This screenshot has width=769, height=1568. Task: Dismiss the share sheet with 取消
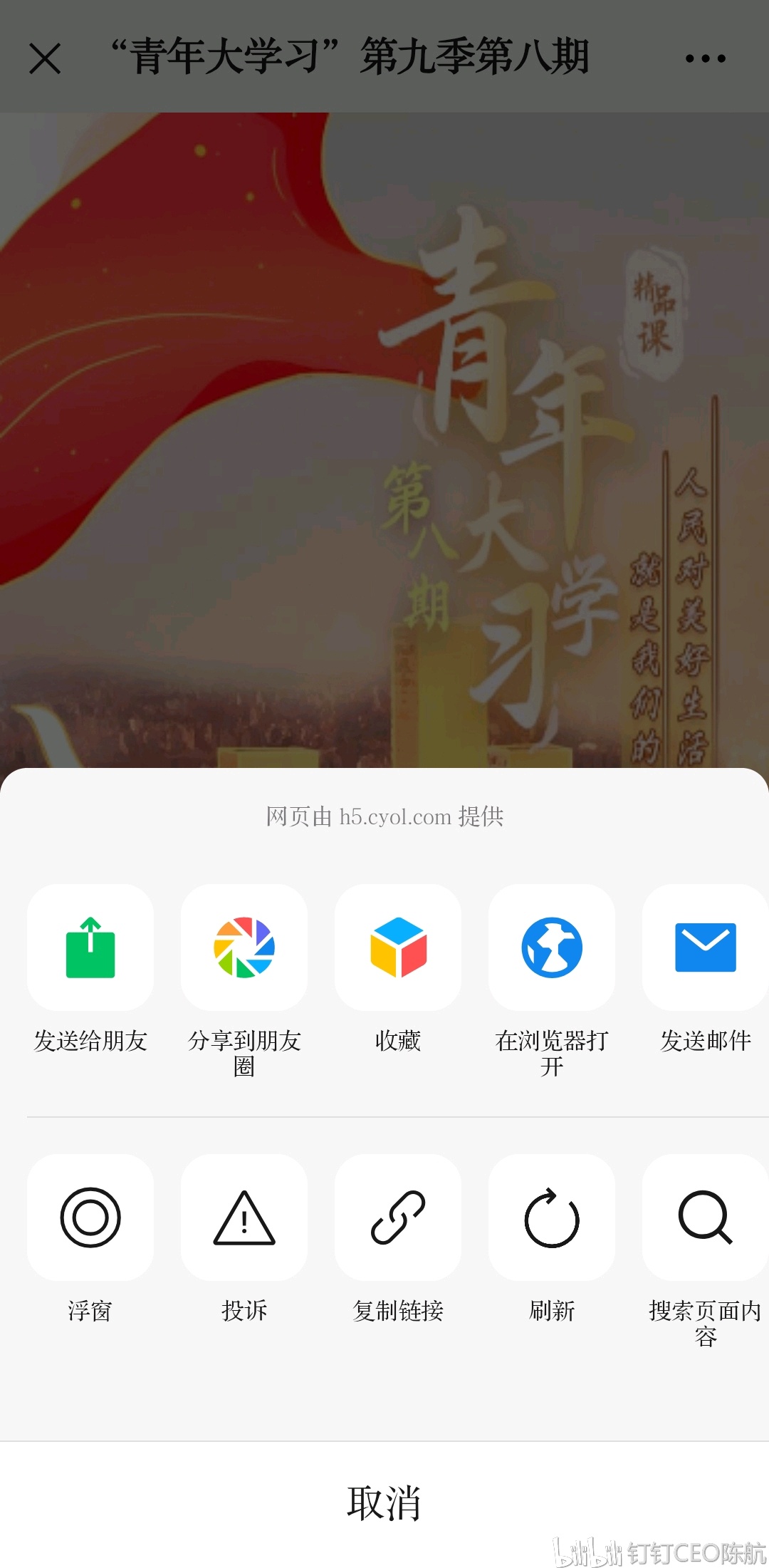point(384,1503)
